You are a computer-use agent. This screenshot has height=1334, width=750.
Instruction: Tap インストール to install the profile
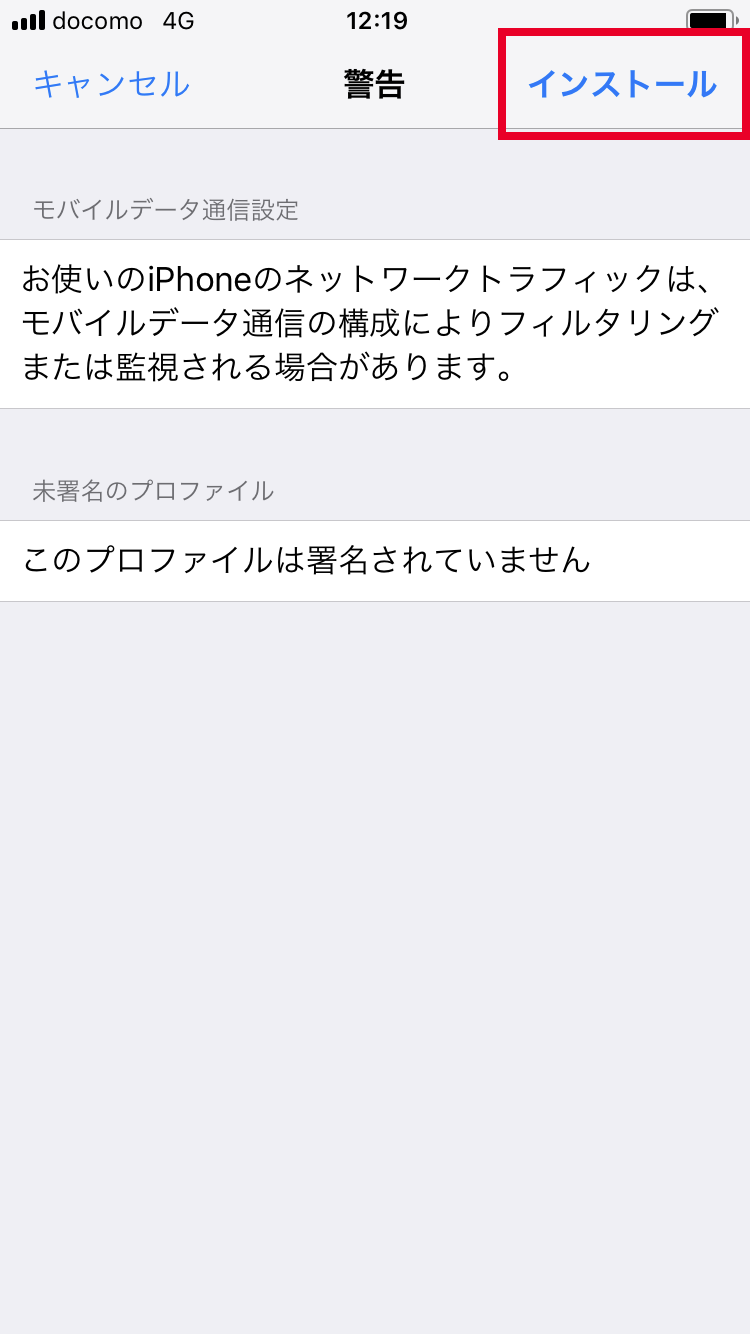[x=622, y=85]
